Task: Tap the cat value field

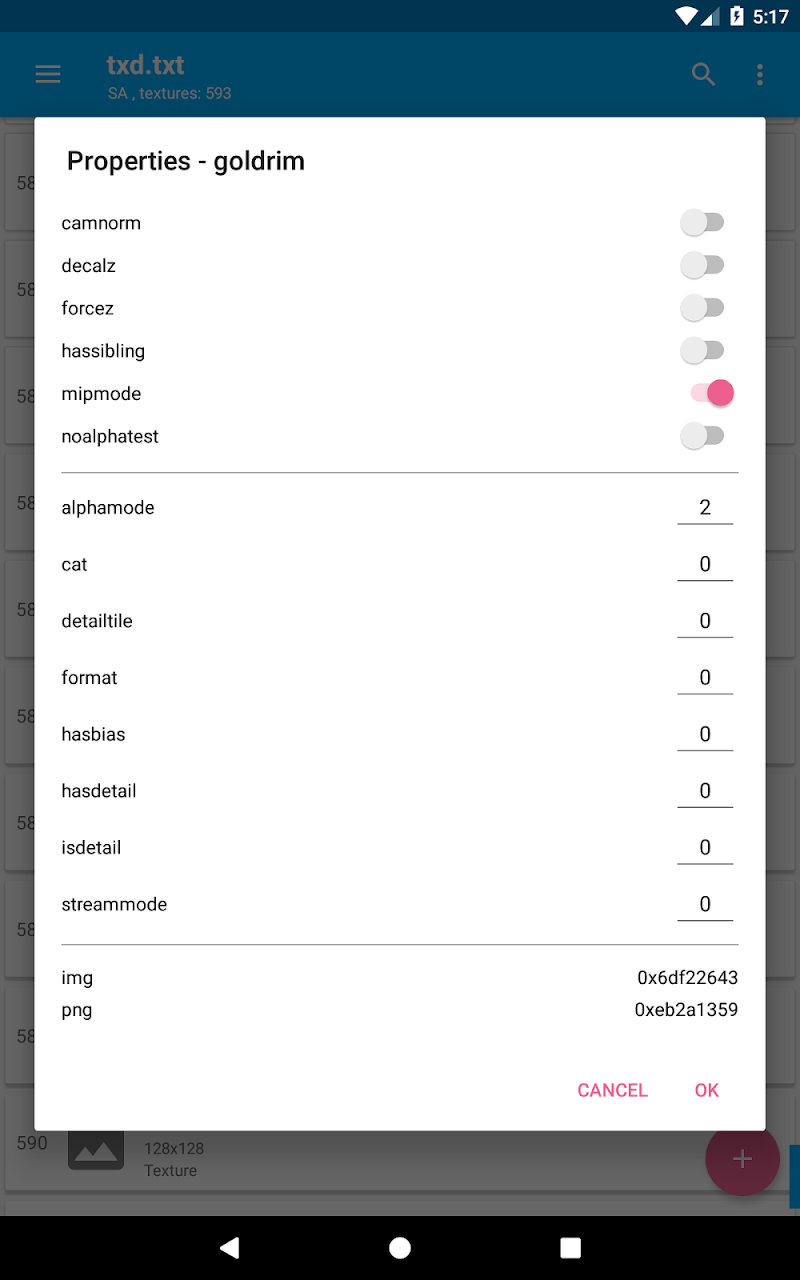Action: coord(705,565)
